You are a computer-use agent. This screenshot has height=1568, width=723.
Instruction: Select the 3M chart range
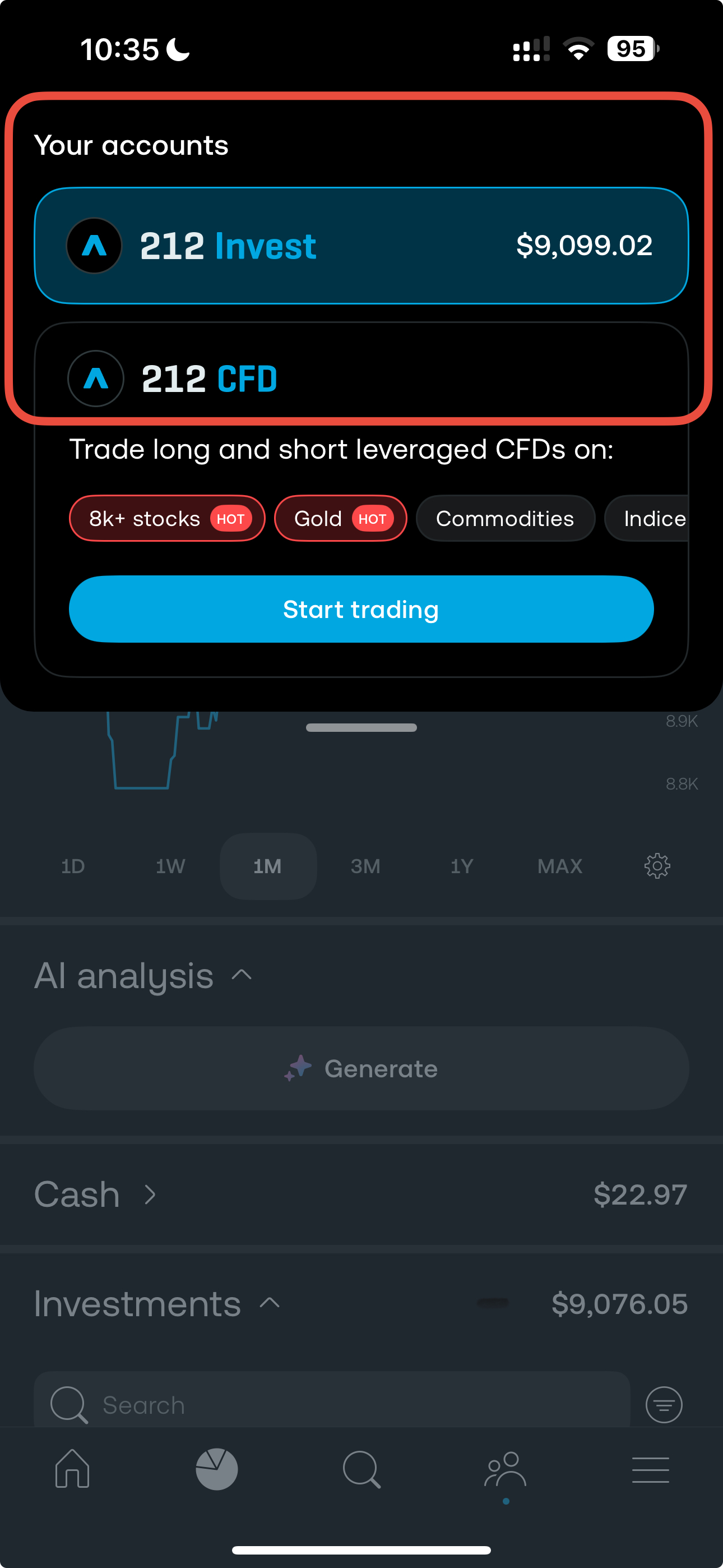[x=365, y=865]
